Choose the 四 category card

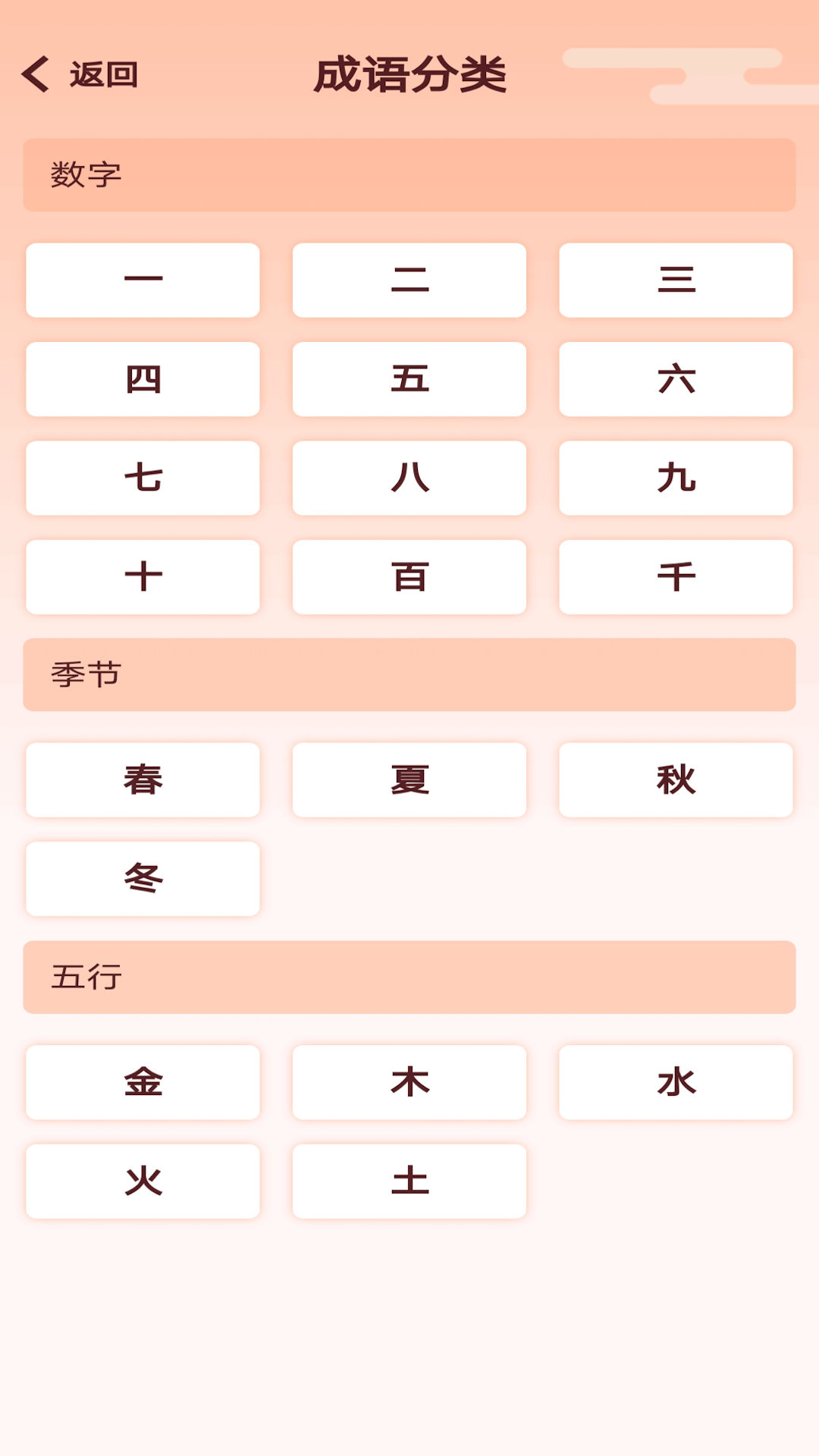point(143,379)
